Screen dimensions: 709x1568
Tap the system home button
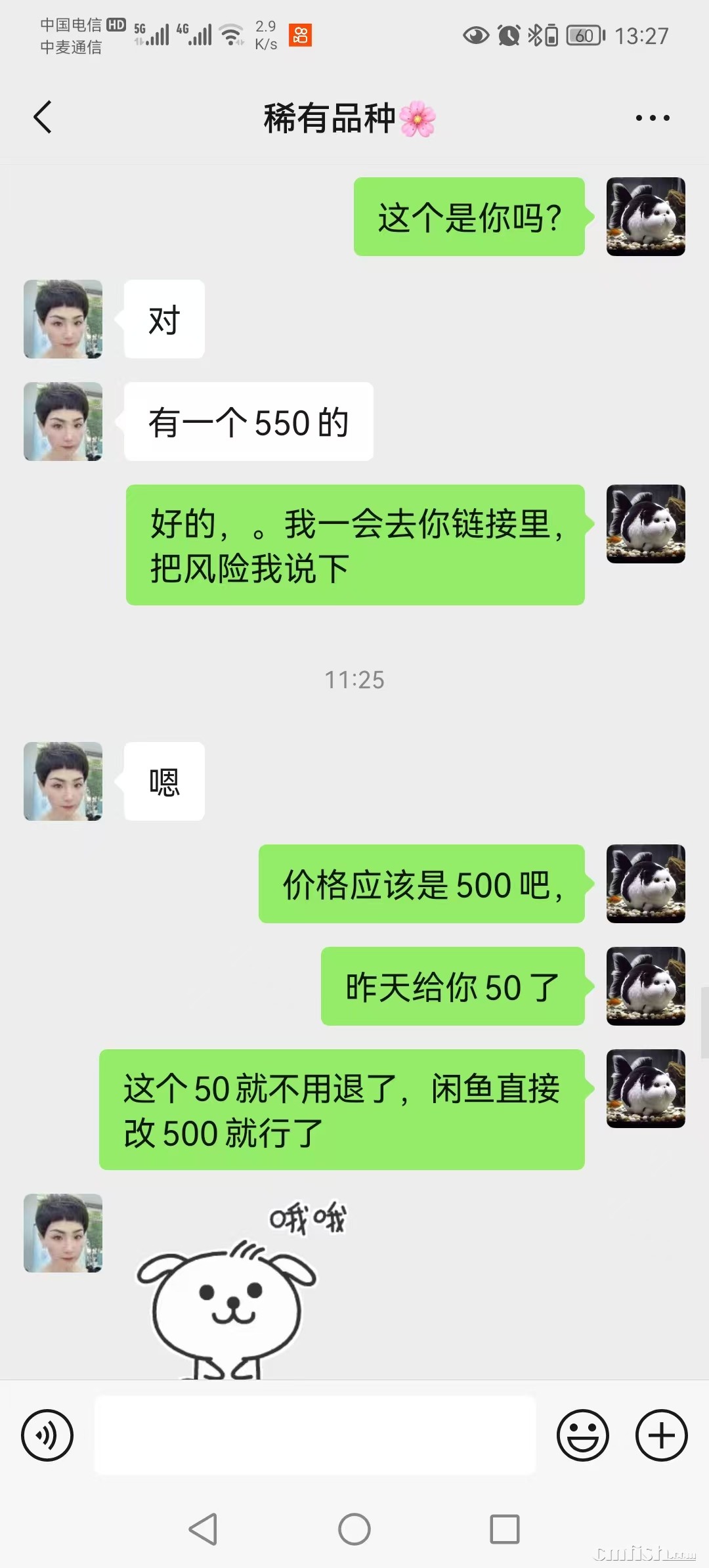[354, 1529]
